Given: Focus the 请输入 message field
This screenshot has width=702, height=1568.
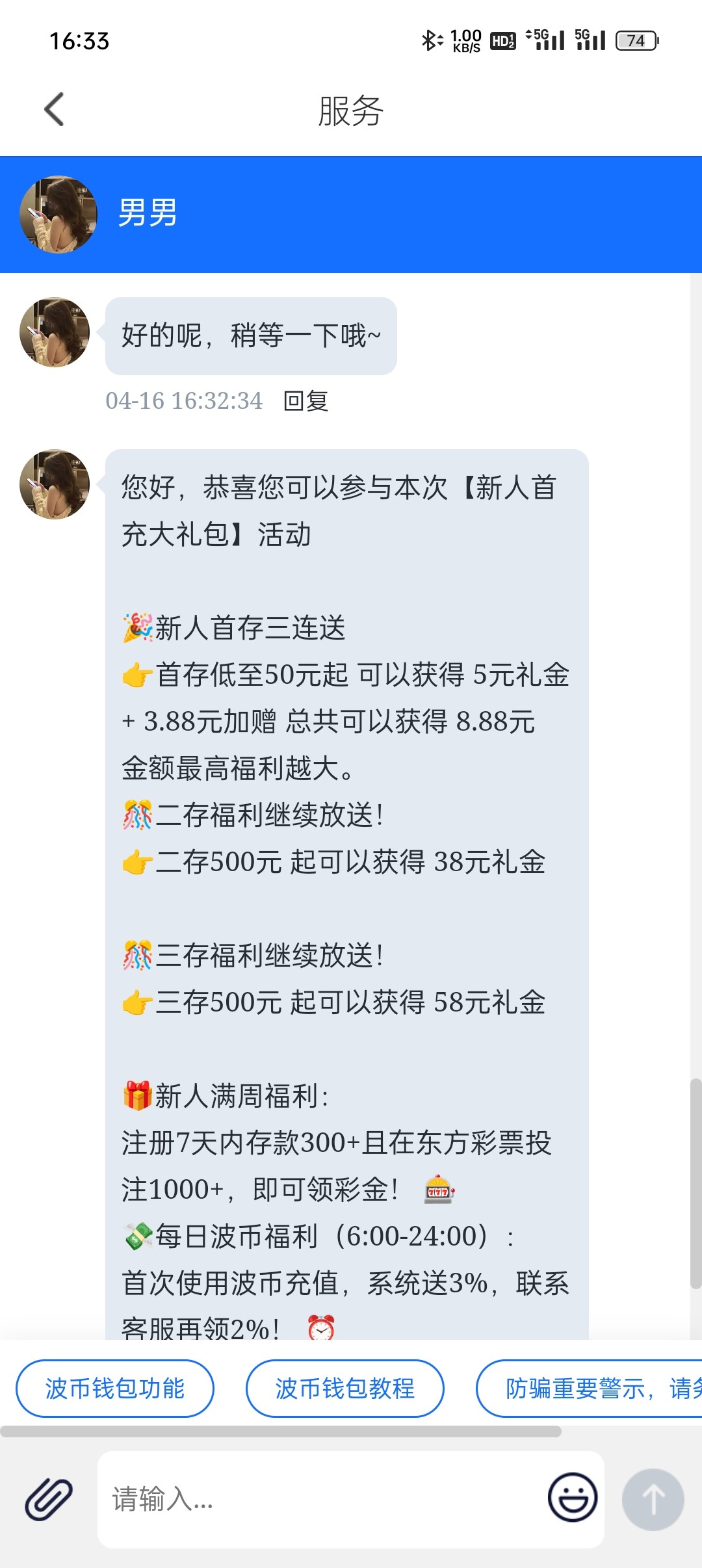Looking at the screenshot, I should [x=318, y=1499].
